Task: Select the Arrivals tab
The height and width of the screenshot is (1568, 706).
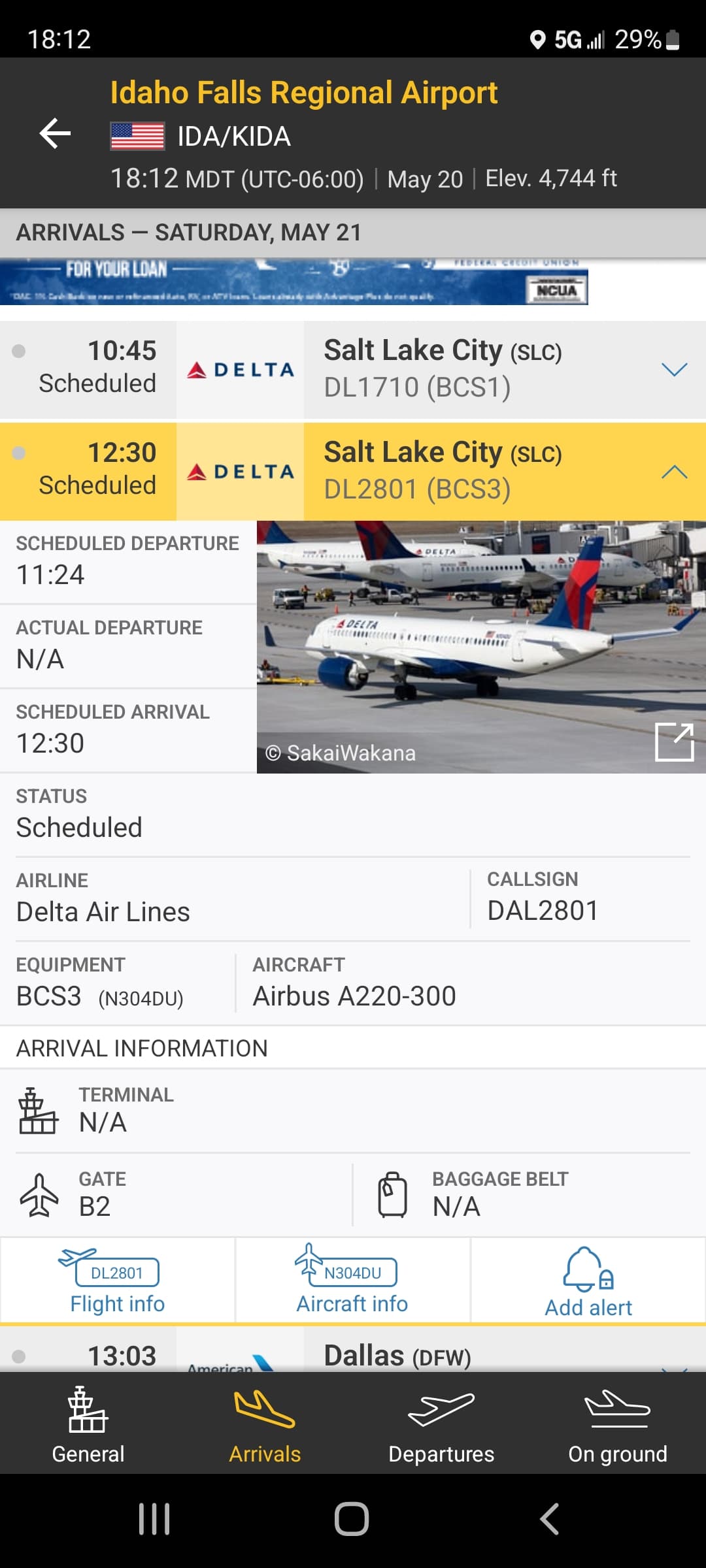Action: (x=265, y=1425)
